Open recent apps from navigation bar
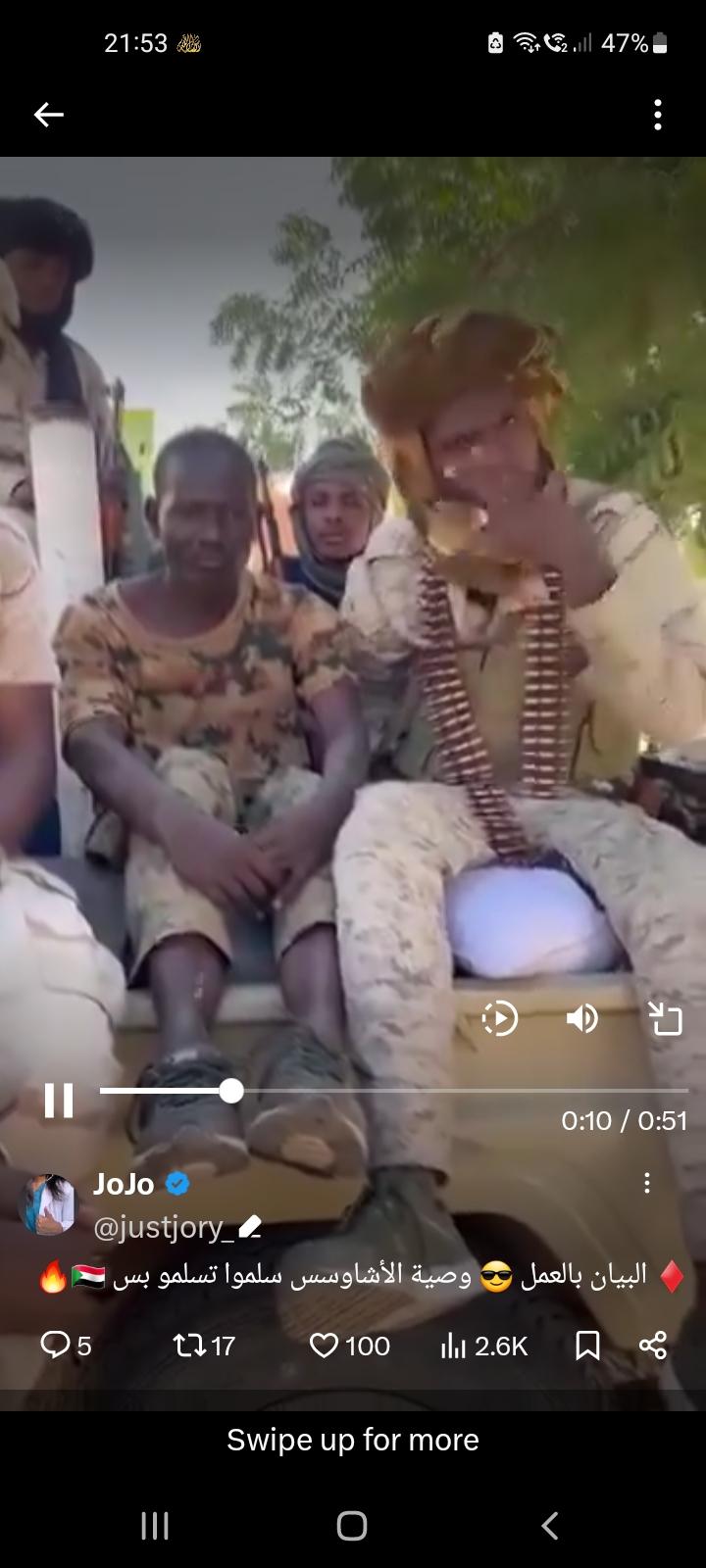The height and width of the screenshot is (1568, 706). tap(155, 1526)
